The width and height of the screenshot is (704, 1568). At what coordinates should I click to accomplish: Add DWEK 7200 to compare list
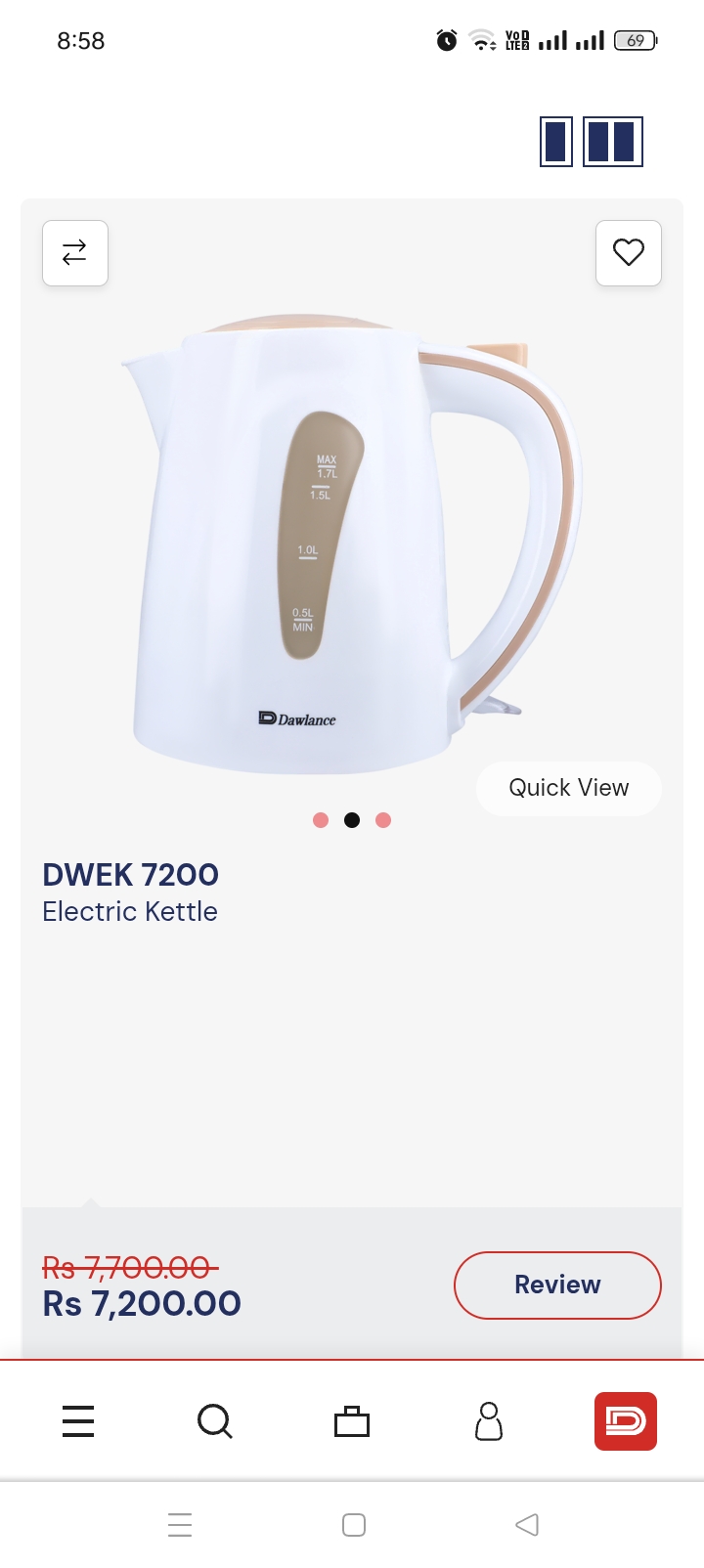(75, 253)
